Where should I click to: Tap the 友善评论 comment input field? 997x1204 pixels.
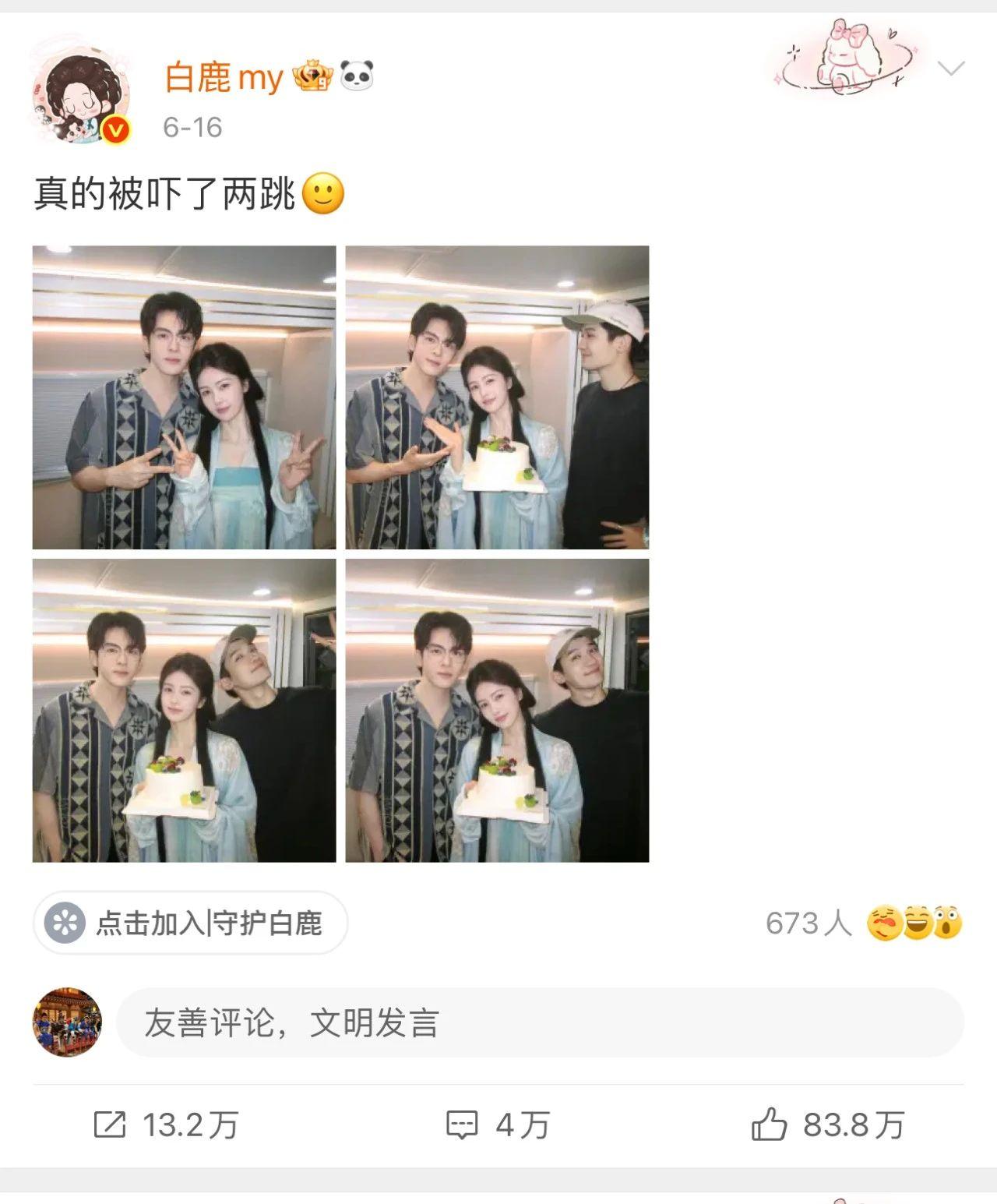pyautogui.click(x=539, y=1023)
